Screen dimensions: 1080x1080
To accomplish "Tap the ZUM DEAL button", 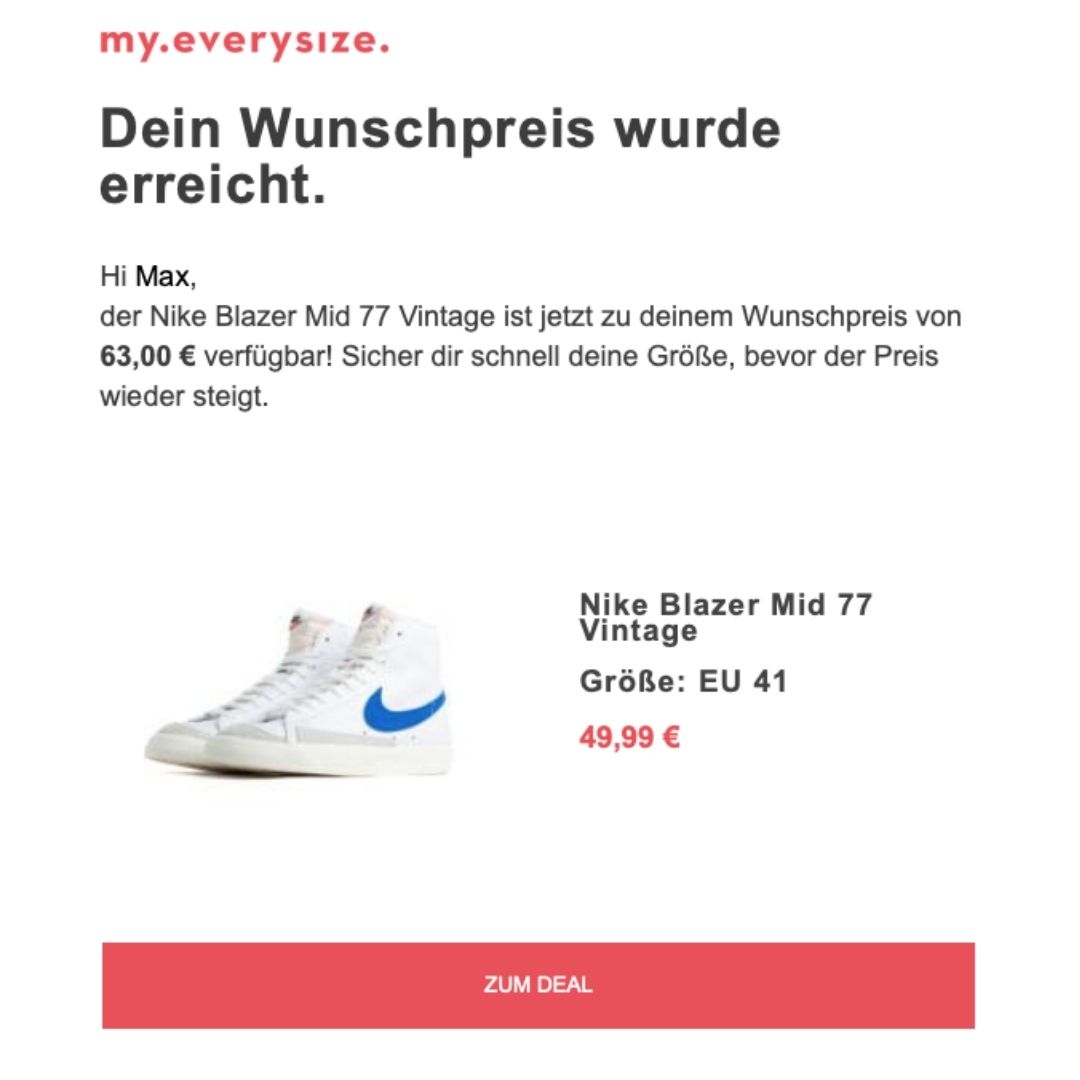I will pyautogui.click(x=538, y=985).
